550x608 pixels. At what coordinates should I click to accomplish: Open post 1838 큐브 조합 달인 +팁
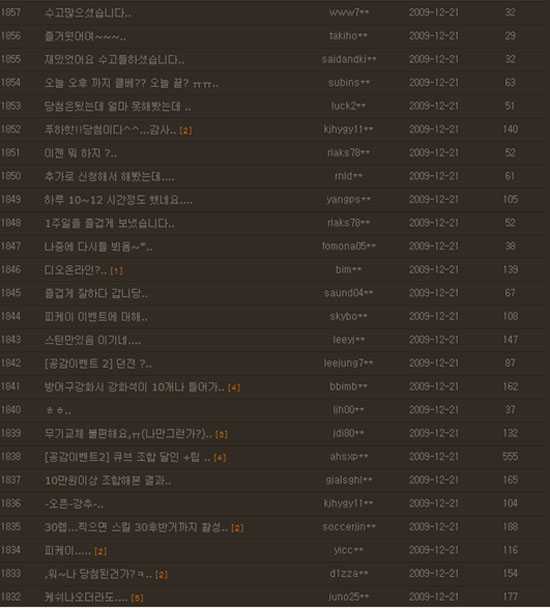tap(127, 457)
